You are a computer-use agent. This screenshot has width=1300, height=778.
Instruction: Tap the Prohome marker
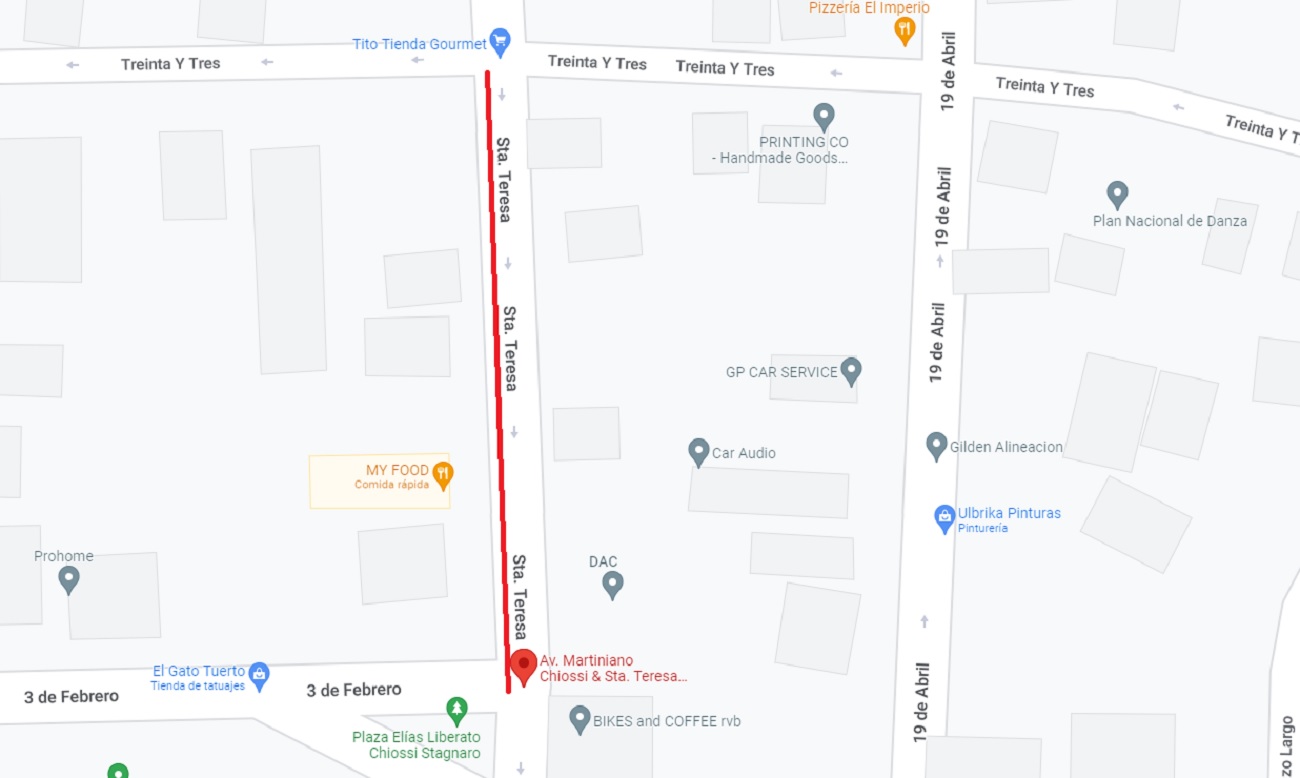[x=69, y=578]
